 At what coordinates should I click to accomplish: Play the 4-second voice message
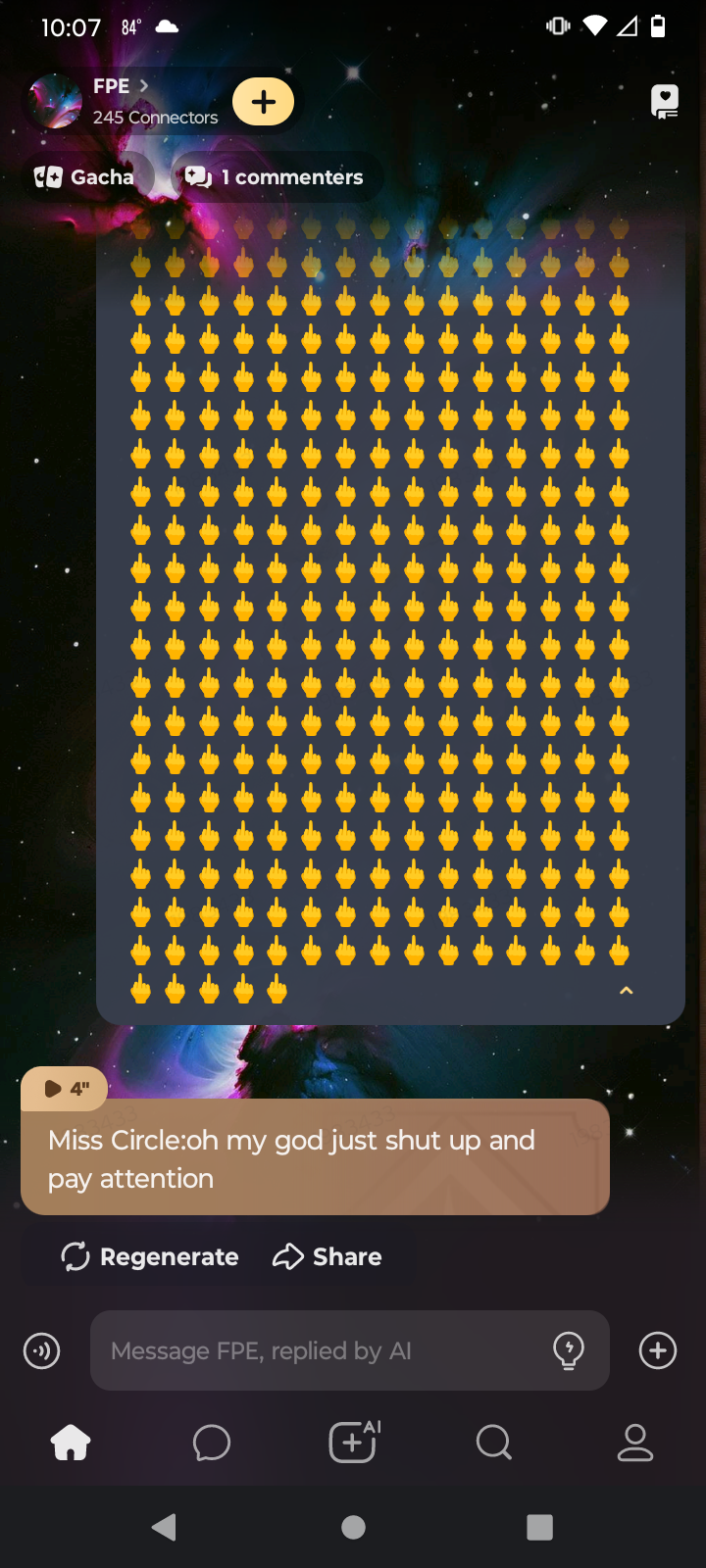[65, 1088]
